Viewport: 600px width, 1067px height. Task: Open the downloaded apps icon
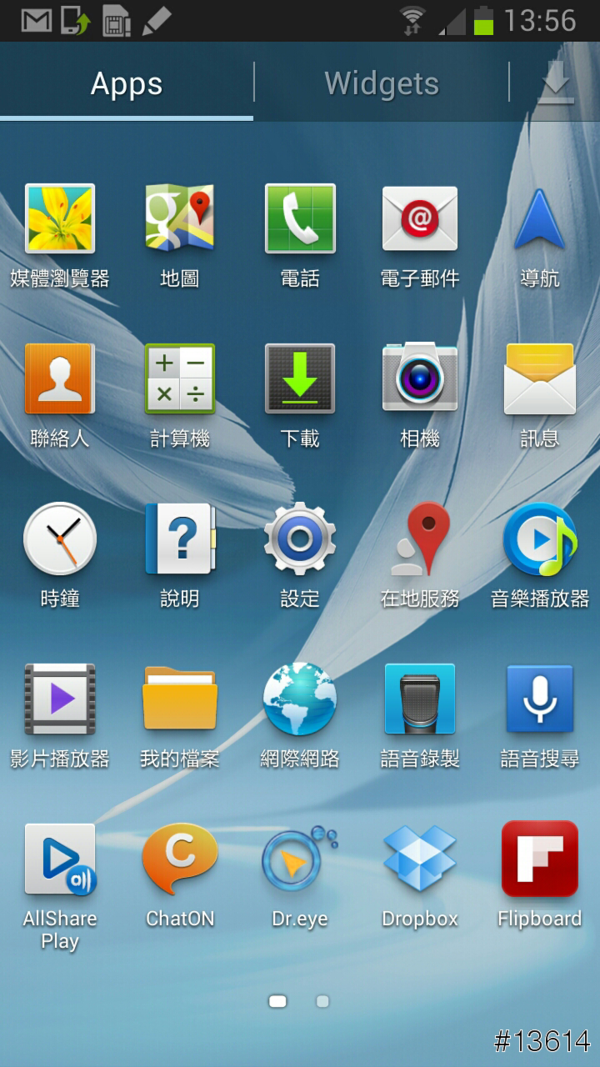[x=556, y=86]
